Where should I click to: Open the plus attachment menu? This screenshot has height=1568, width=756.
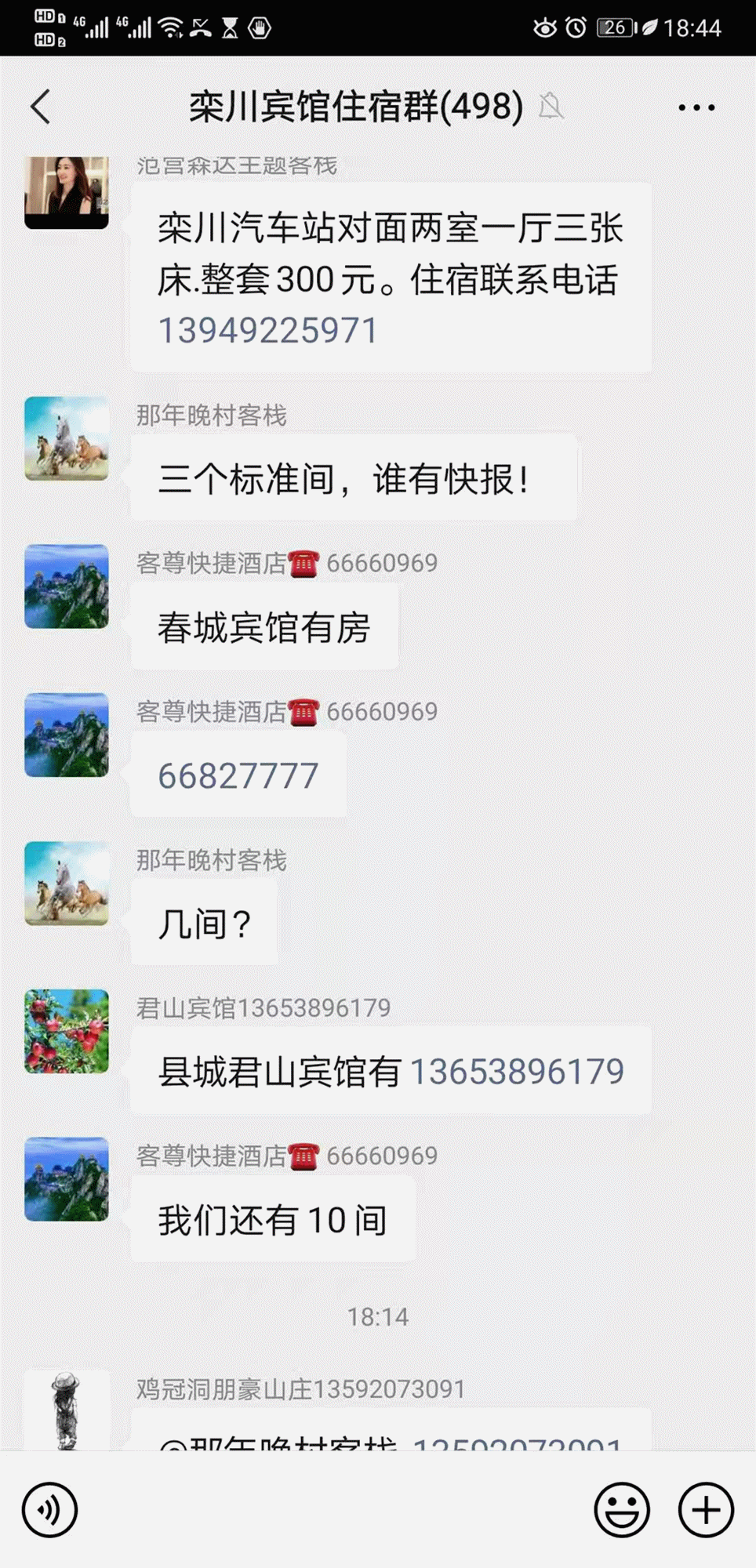[706, 1509]
